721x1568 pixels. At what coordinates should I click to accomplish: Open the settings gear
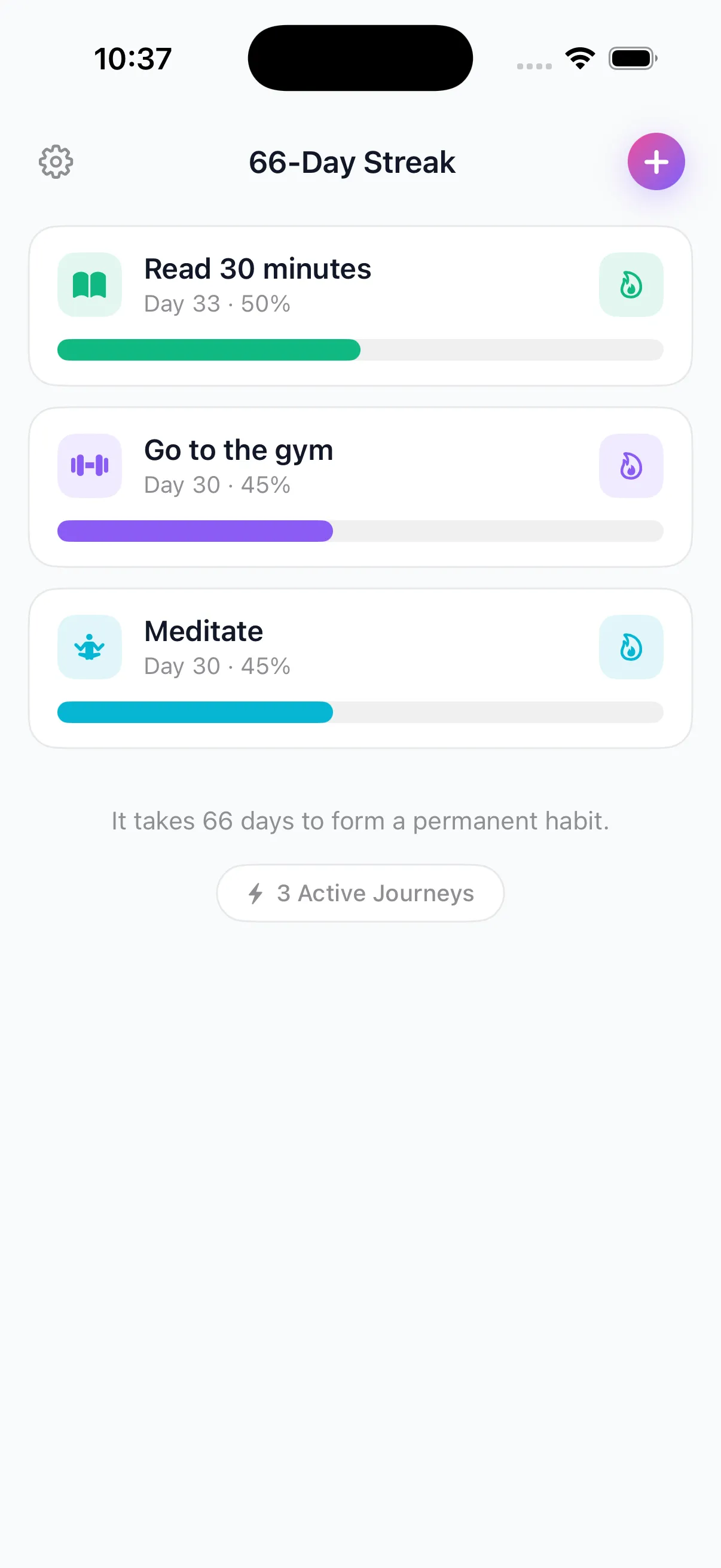(x=56, y=162)
